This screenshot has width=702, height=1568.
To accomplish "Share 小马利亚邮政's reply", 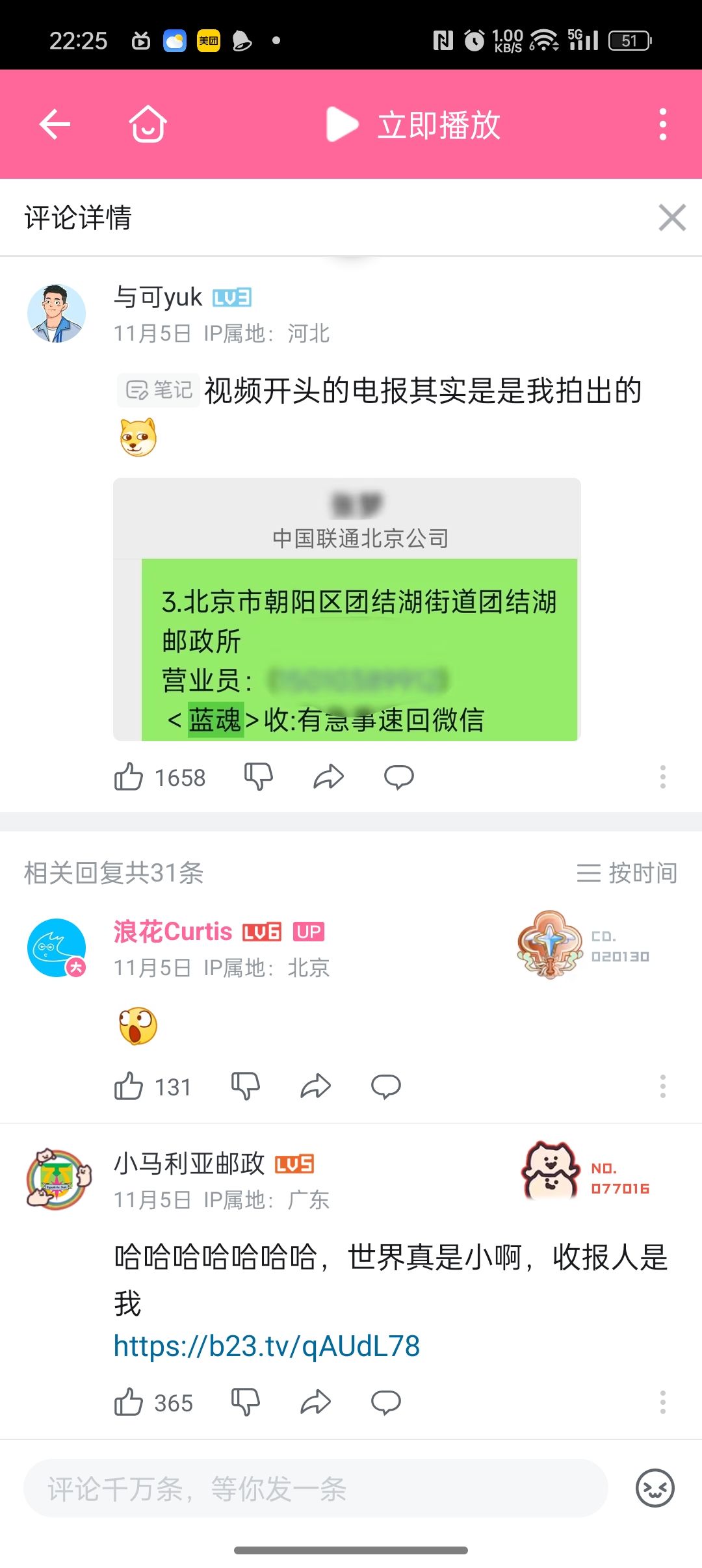I will 315,1403.
